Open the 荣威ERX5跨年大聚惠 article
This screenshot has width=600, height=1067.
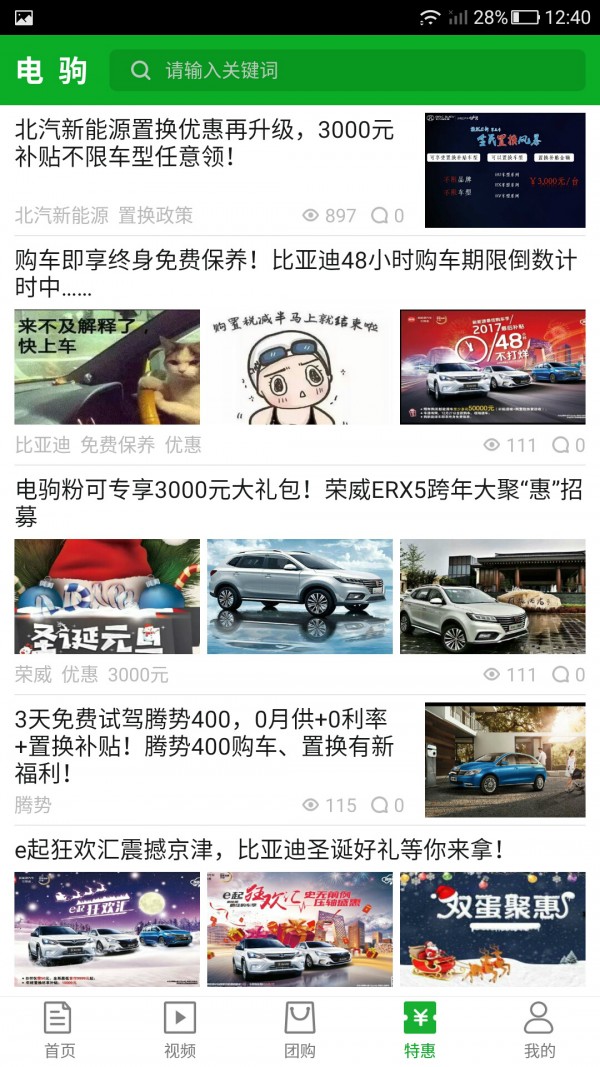click(298, 503)
